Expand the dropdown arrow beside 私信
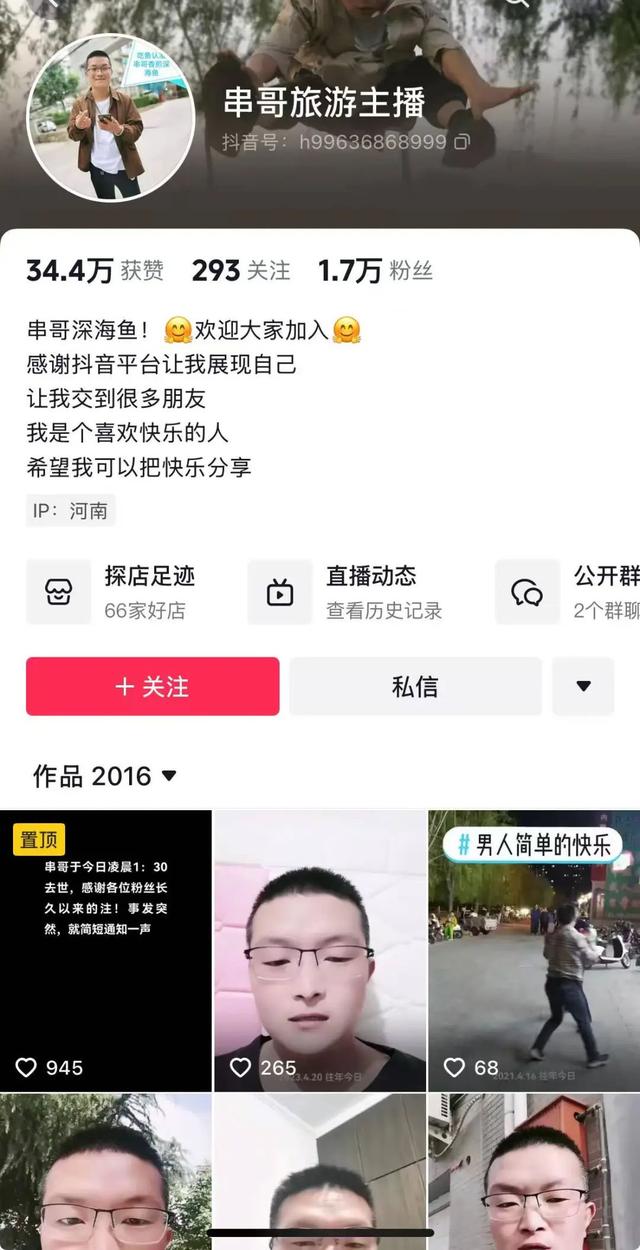This screenshot has width=640, height=1250. click(x=583, y=686)
